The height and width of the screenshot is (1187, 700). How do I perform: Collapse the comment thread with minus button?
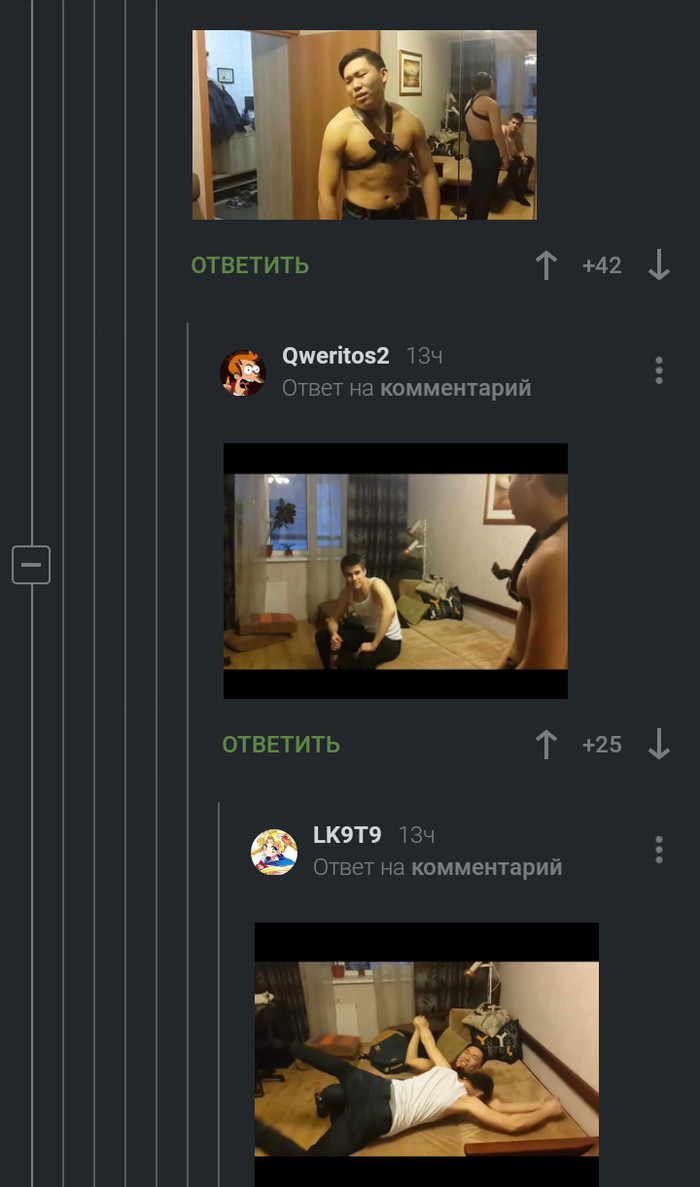(31, 565)
